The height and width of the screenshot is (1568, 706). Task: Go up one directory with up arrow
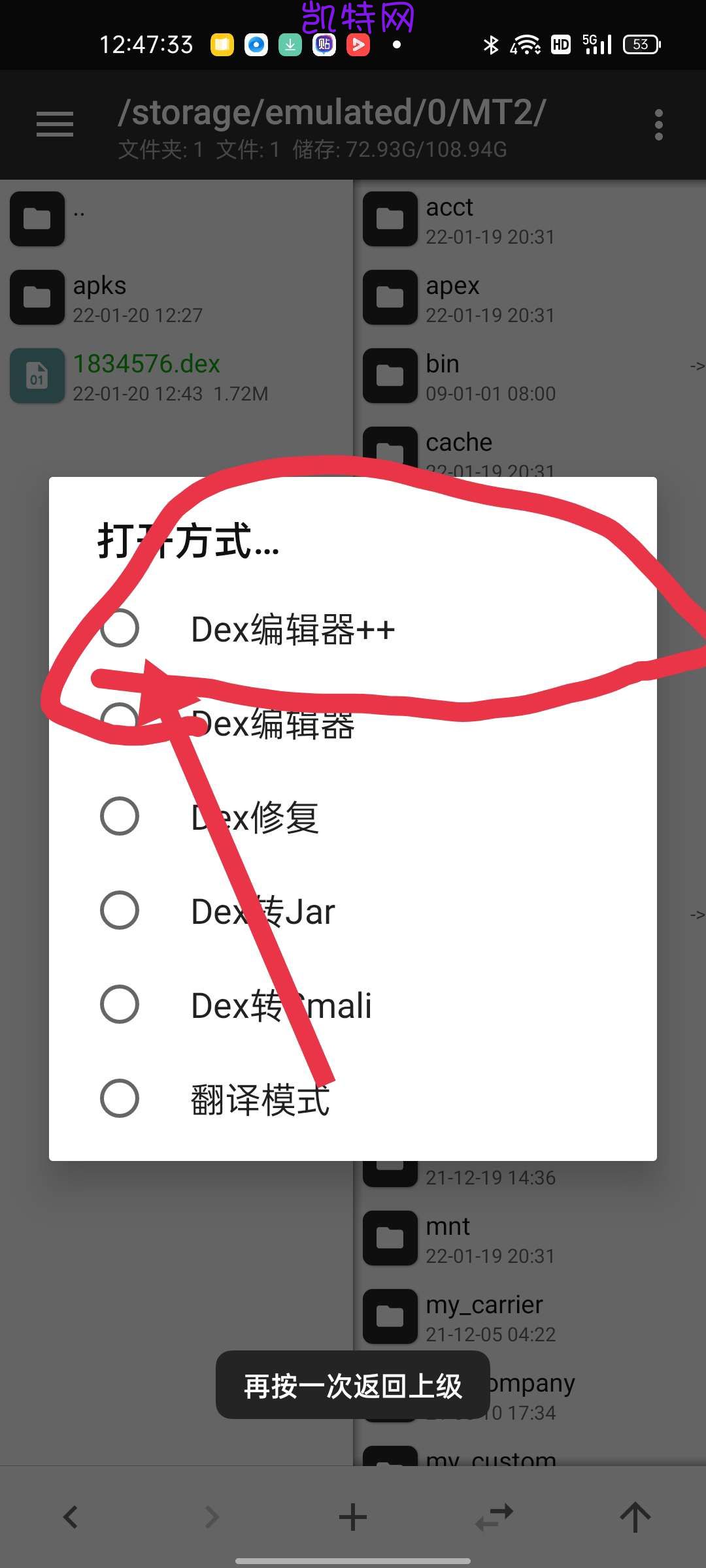[x=635, y=1516]
